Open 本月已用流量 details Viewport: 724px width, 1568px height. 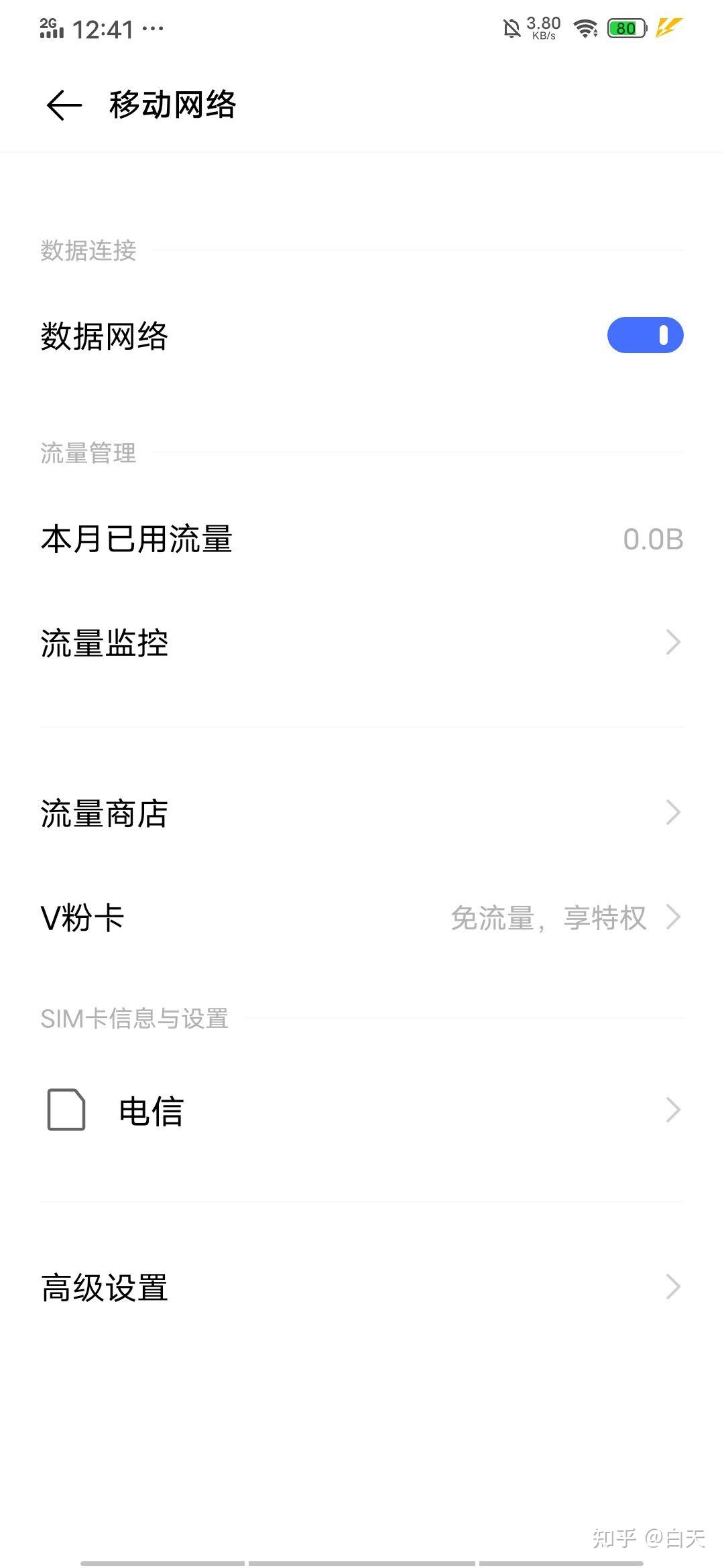point(362,539)
